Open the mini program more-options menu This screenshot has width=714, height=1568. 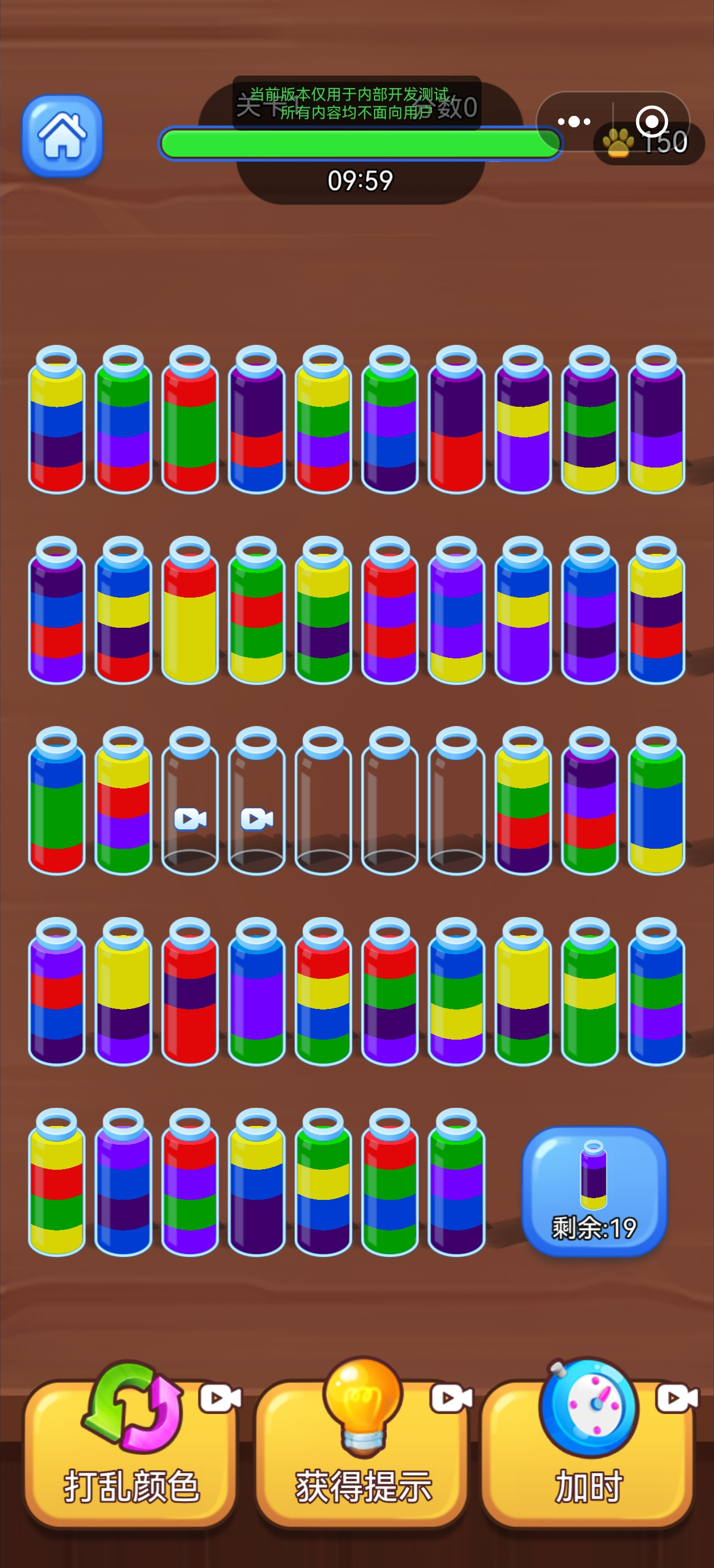pyautogui.click(x=574, y=122)
